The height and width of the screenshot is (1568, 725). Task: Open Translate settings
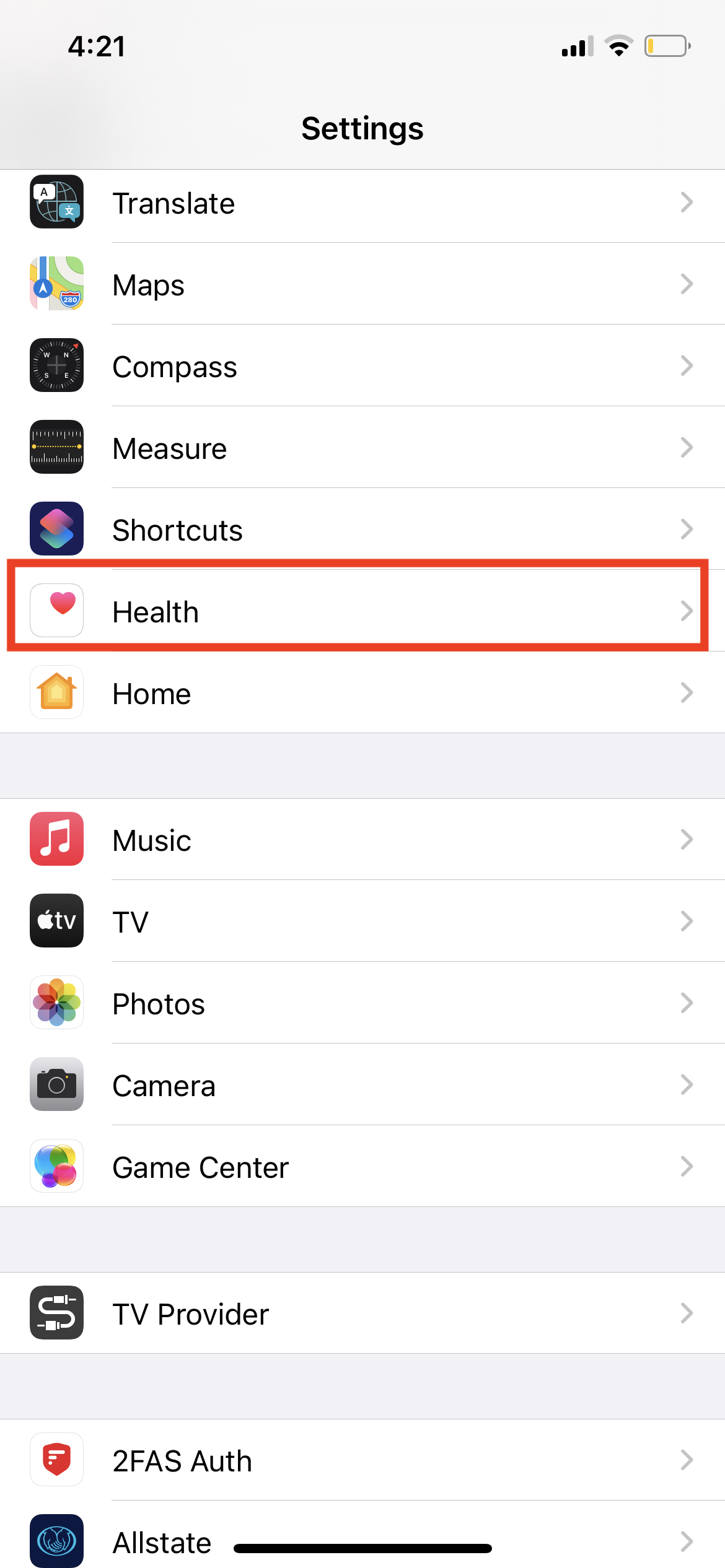coord(362,203)
